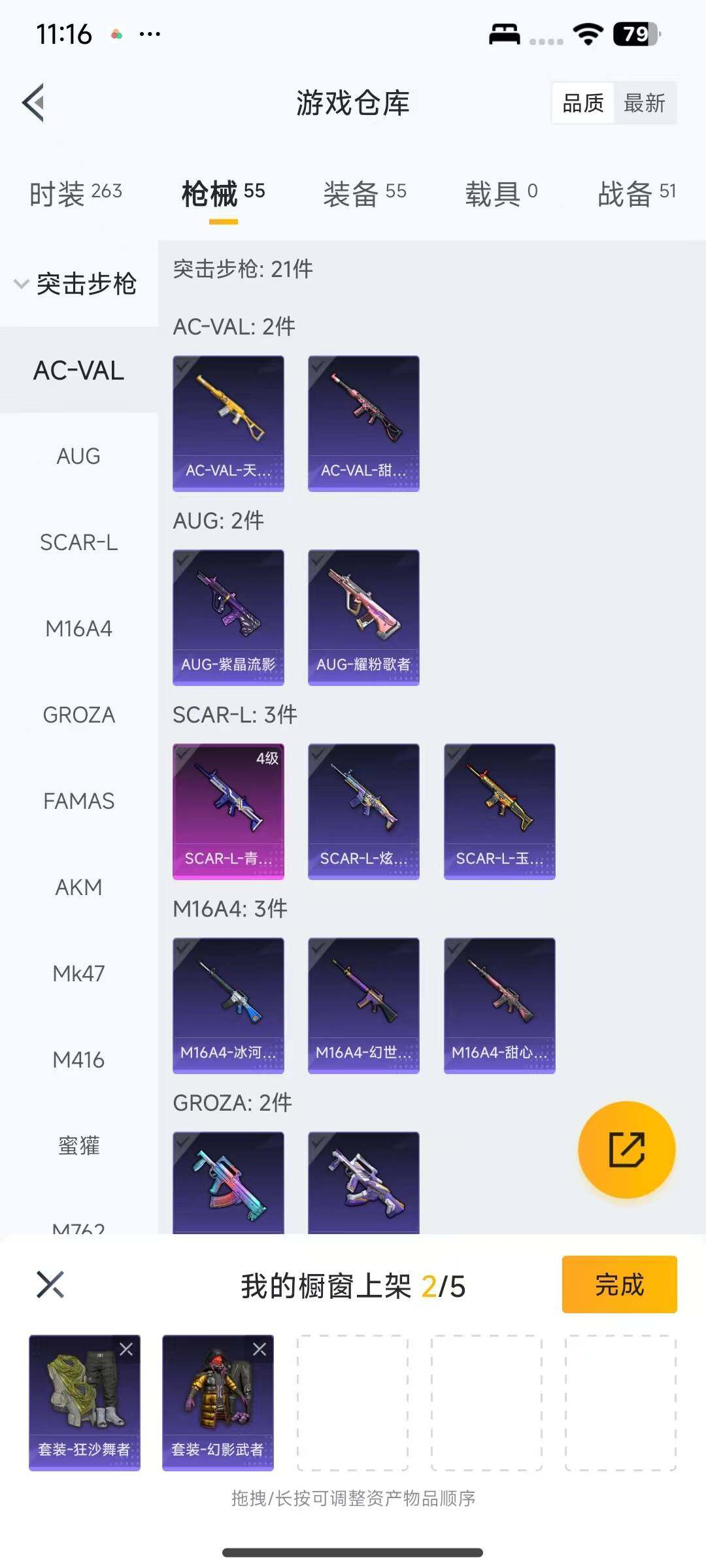
Task: Tap the orange floating share button
Action: pyautogui.click(x=626, y=1150)
